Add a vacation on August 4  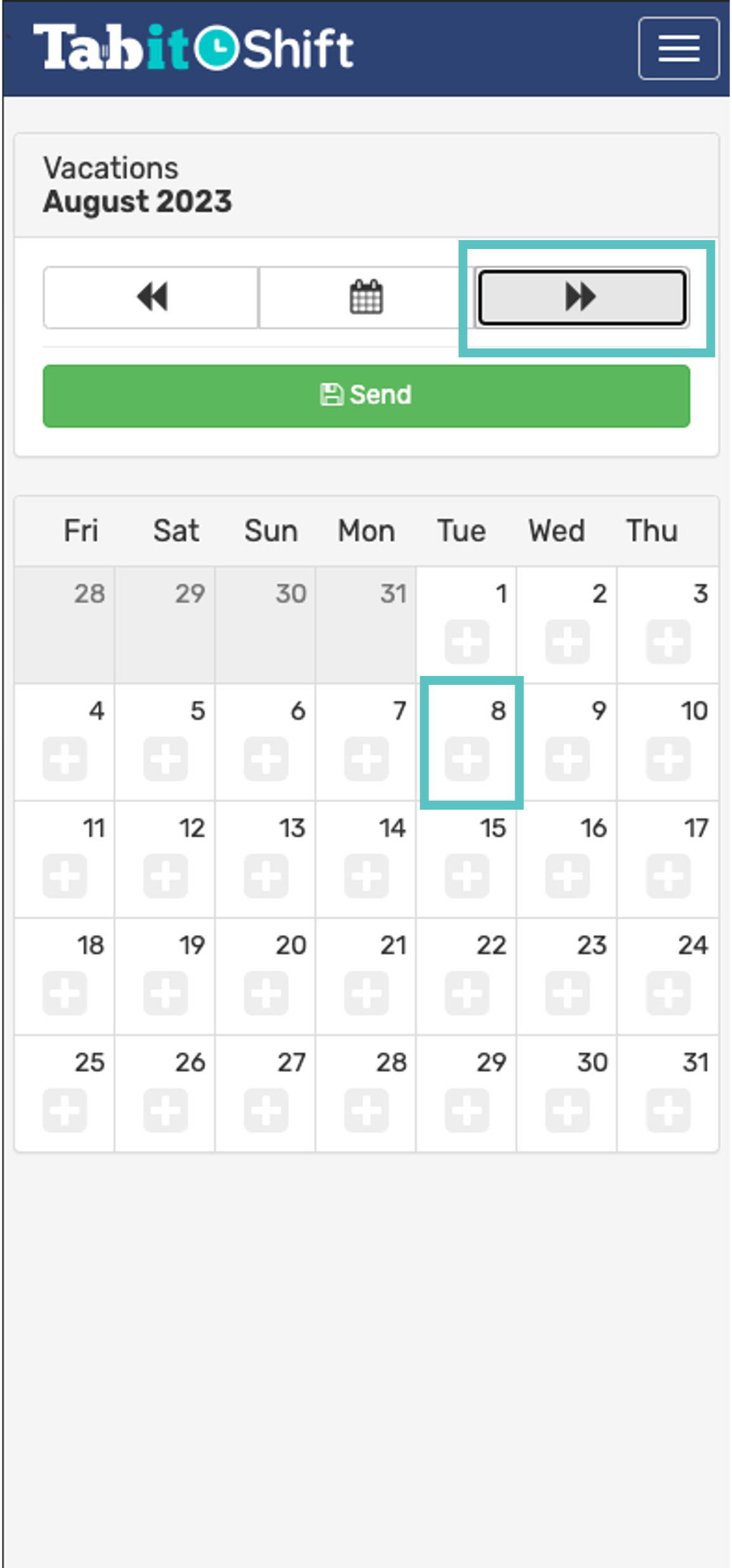tap(65, 760)
